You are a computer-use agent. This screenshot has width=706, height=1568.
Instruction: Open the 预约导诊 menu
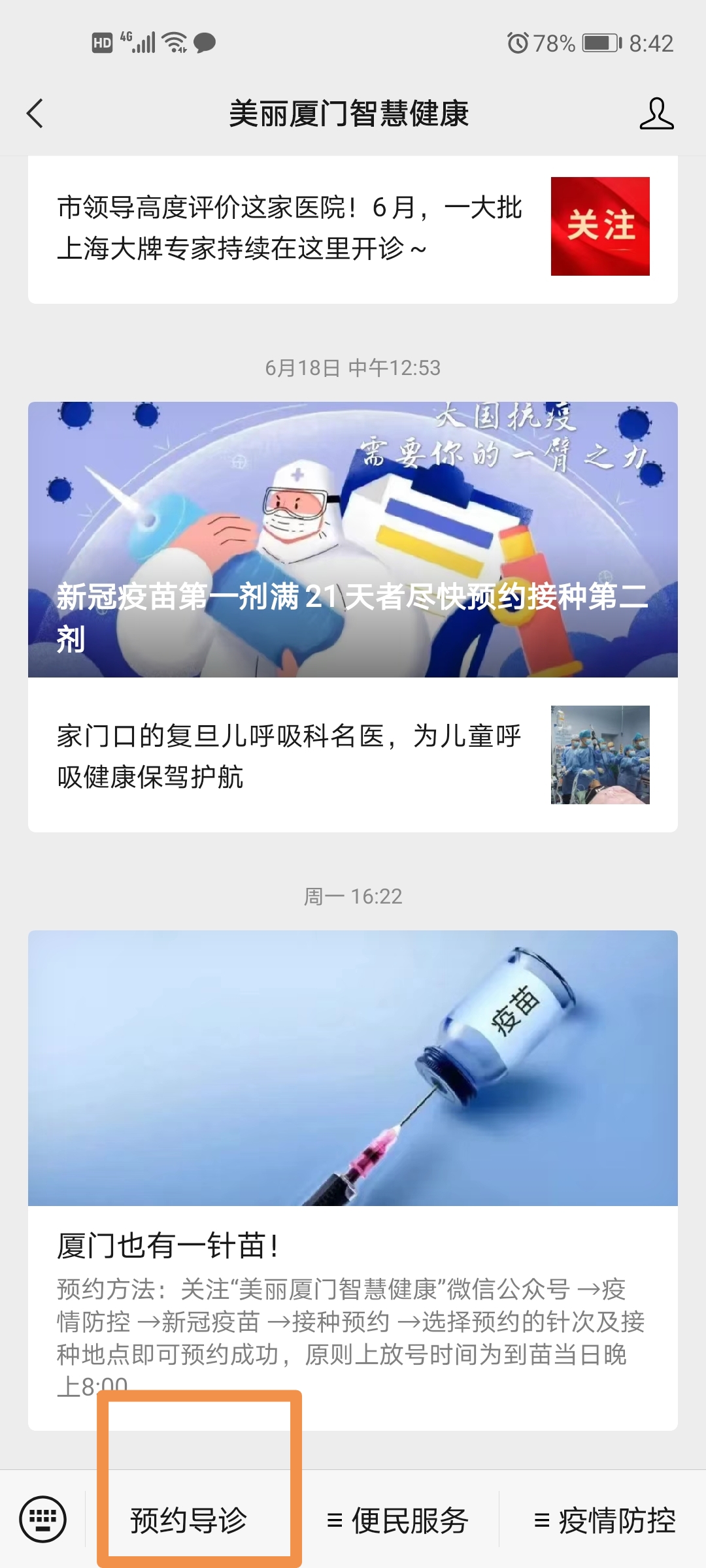189,1520
